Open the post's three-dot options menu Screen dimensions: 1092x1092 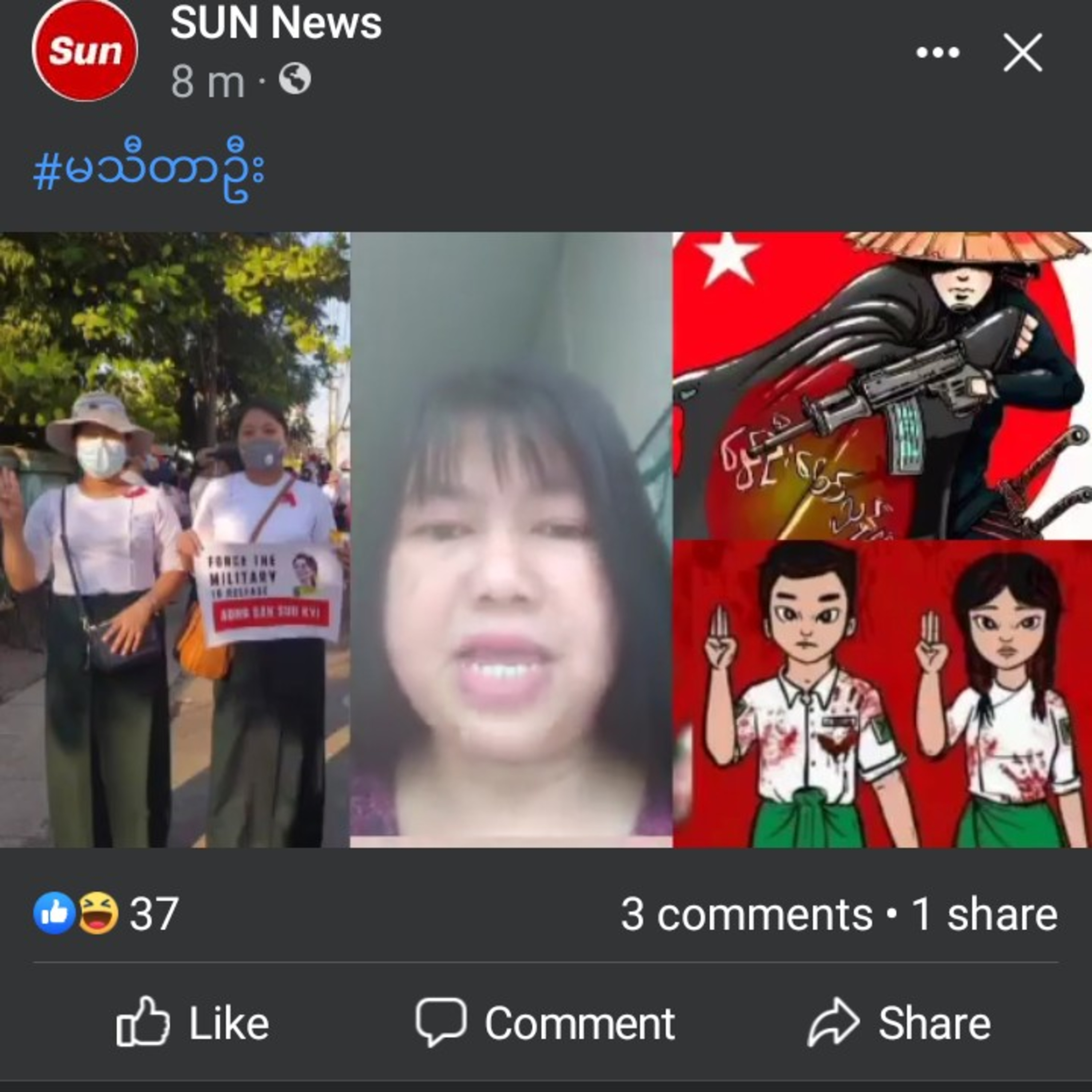937,52
